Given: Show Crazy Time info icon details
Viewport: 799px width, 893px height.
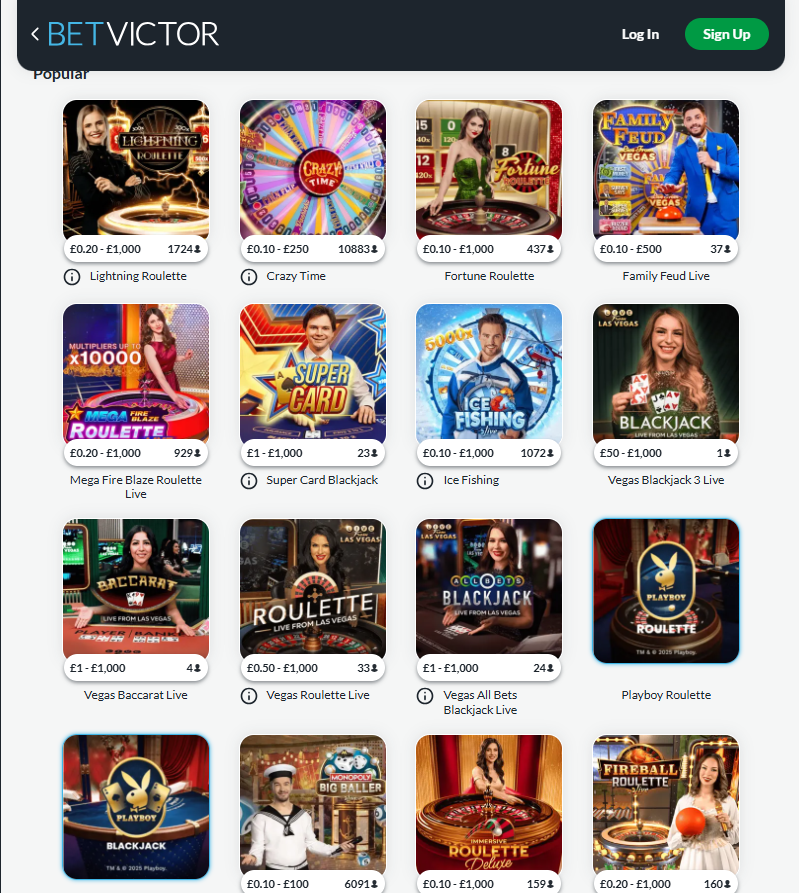Looking at the screenshot, I should click(x=249, y=277).
